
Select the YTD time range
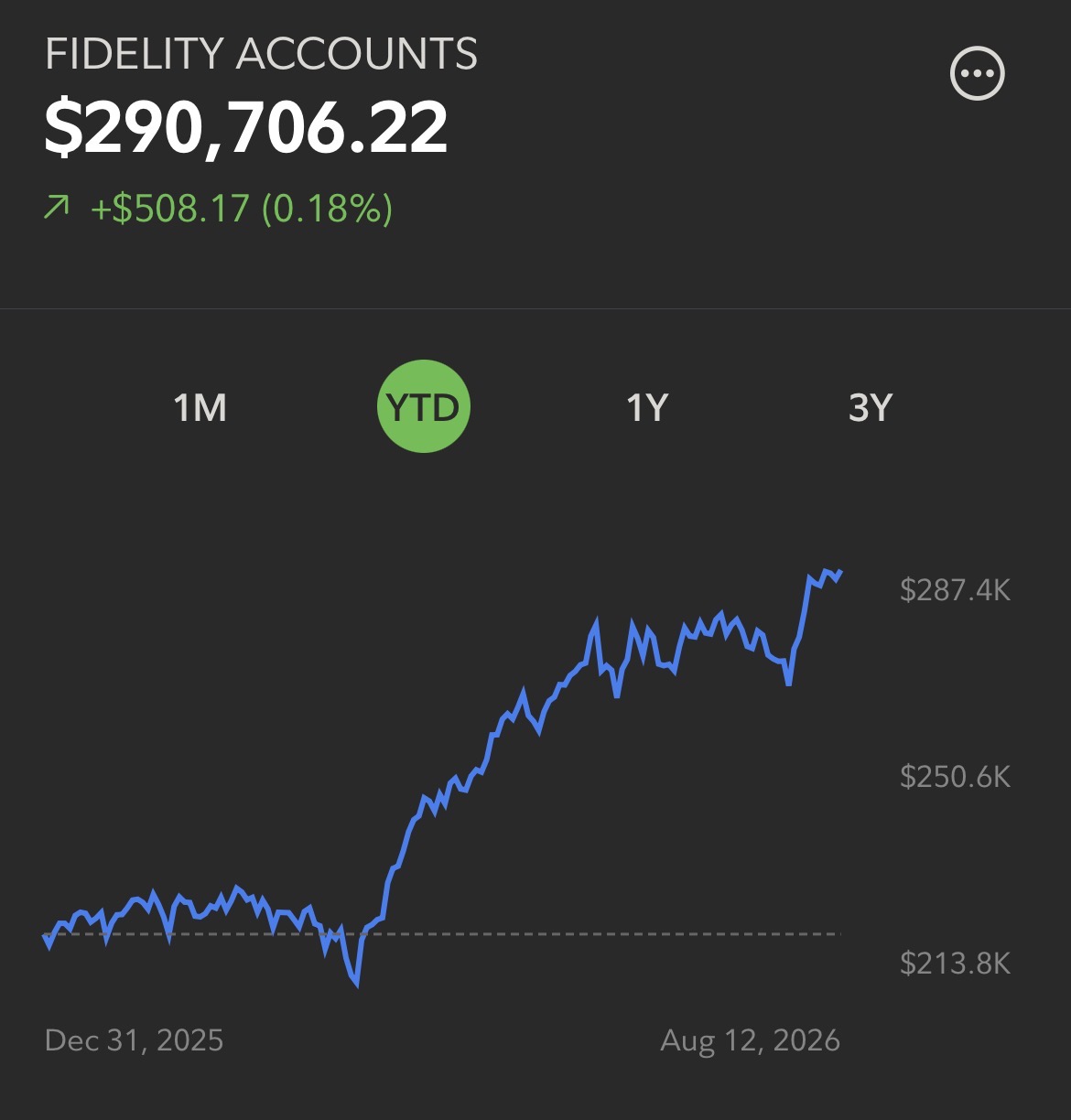424,406
